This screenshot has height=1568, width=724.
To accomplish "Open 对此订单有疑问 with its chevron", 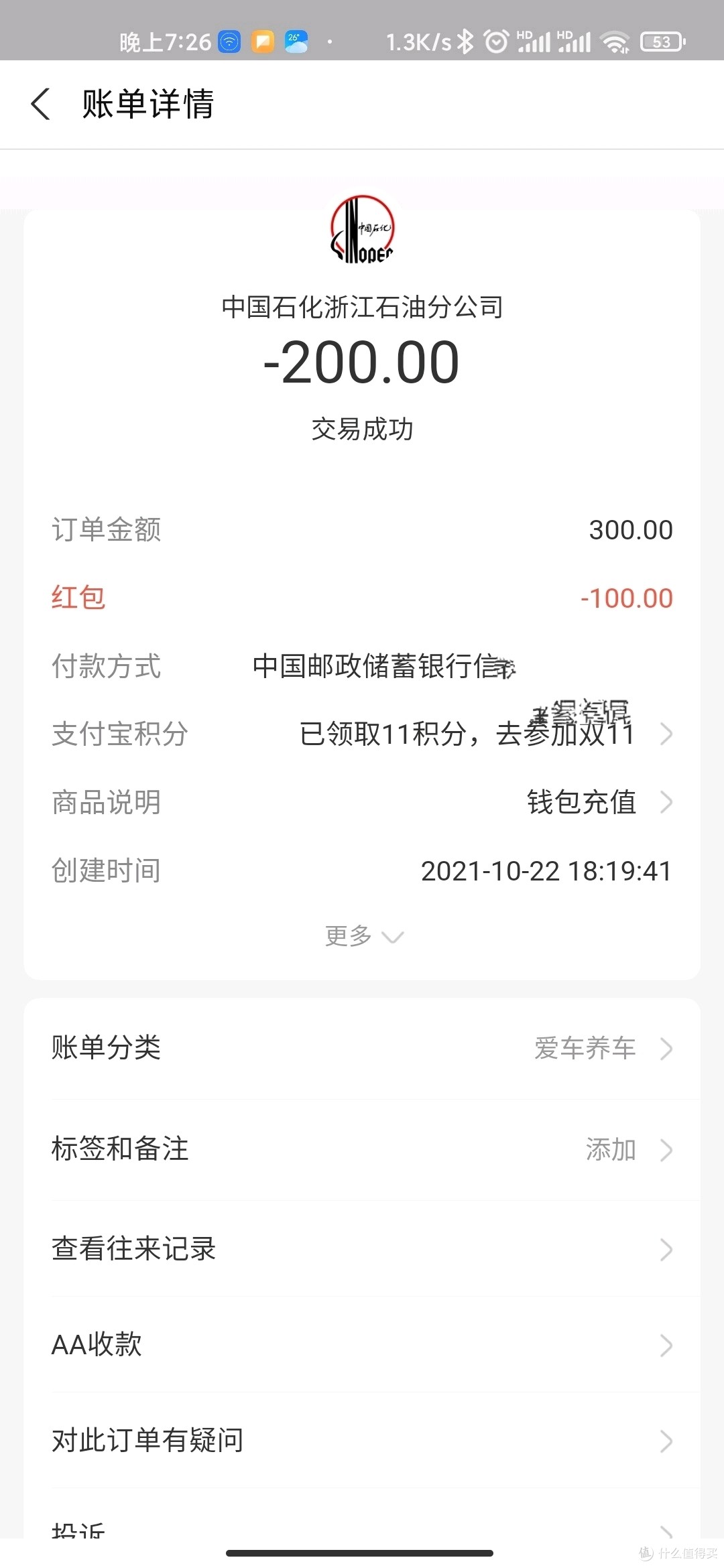I will 666,1441.
